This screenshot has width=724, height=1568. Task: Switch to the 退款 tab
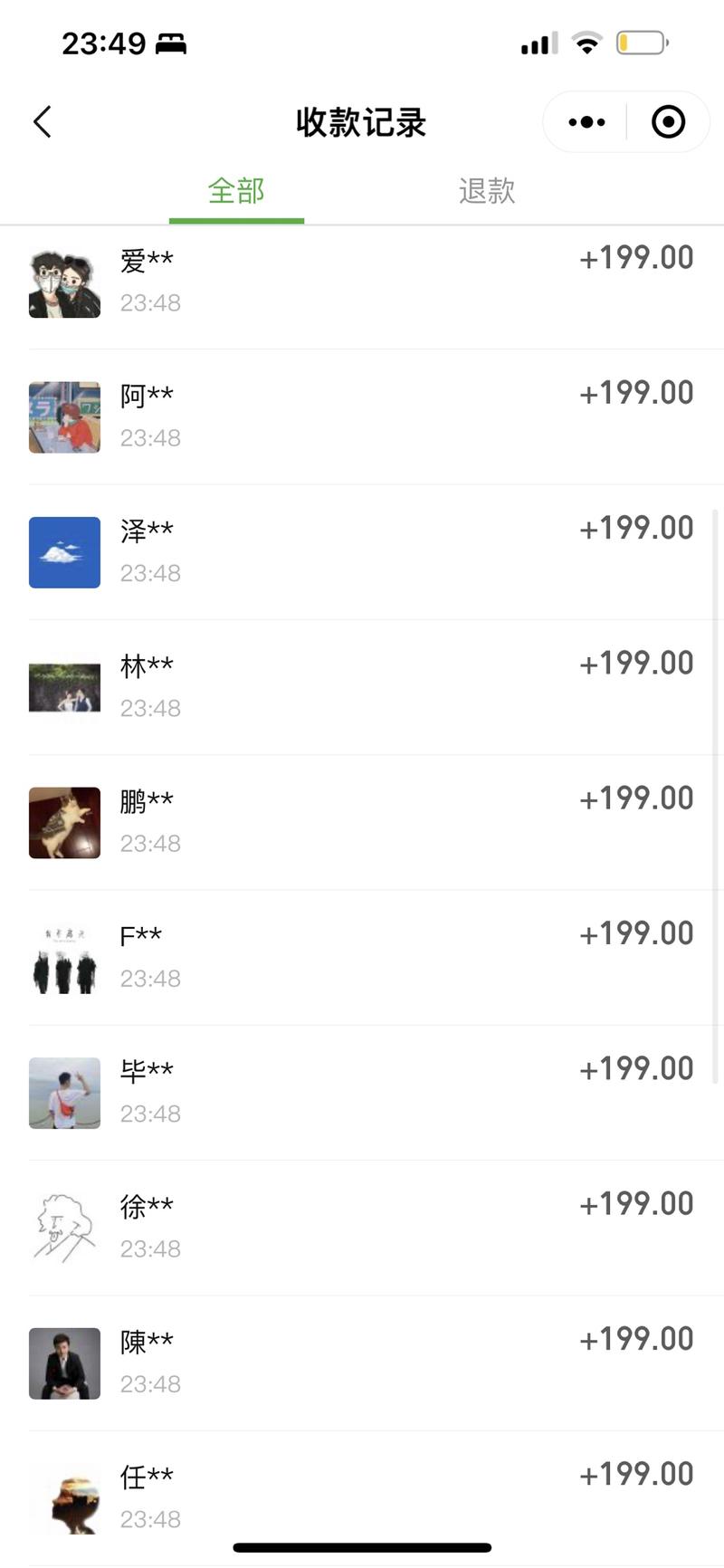[x=487, y=191]
